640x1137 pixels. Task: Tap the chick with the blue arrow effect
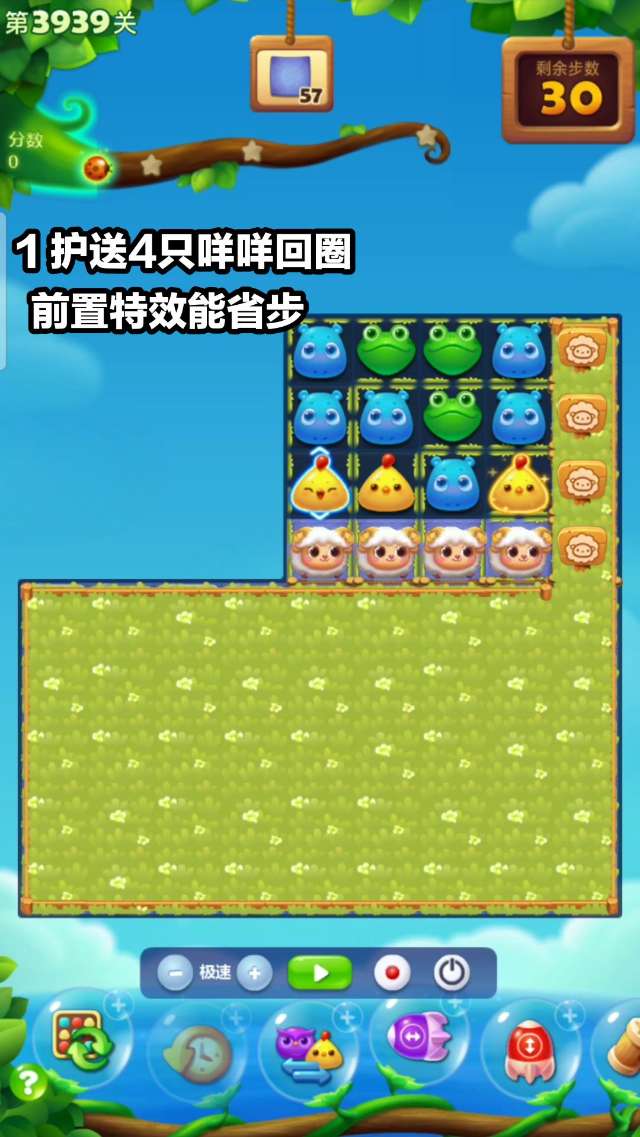coord(319,484)
